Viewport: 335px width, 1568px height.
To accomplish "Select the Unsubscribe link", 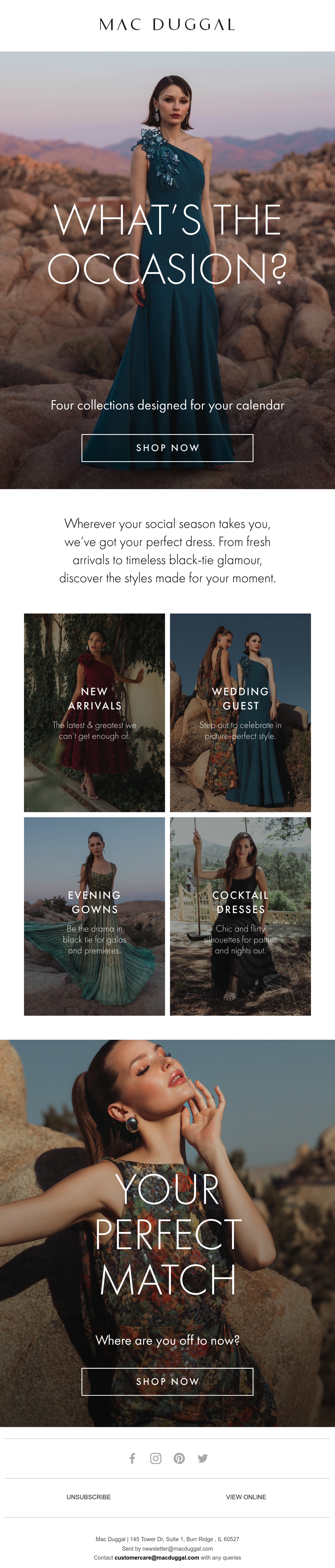I will (89, 1497).
